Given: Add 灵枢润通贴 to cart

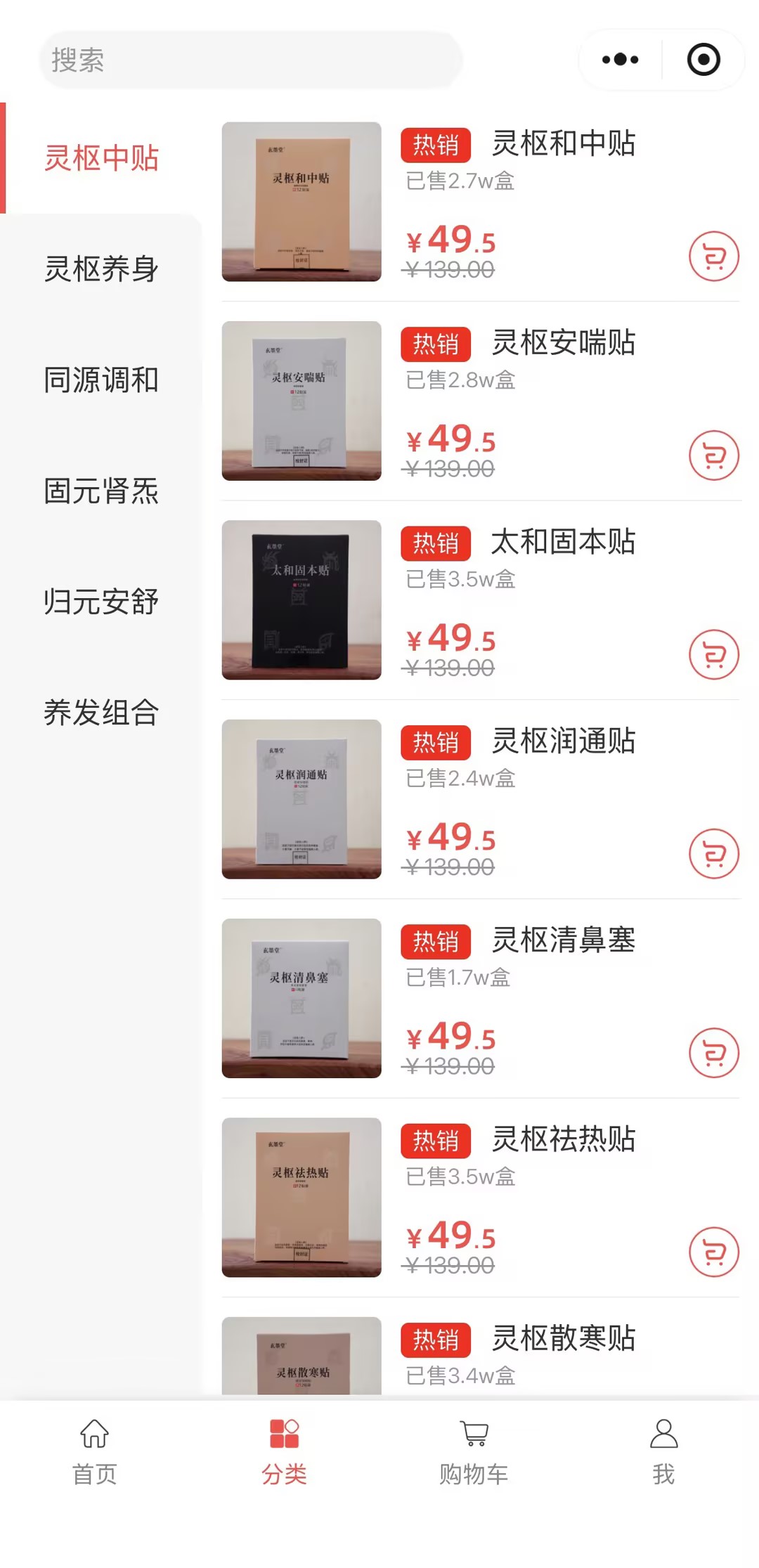Looking at the screenshot, I should [713, 854].
